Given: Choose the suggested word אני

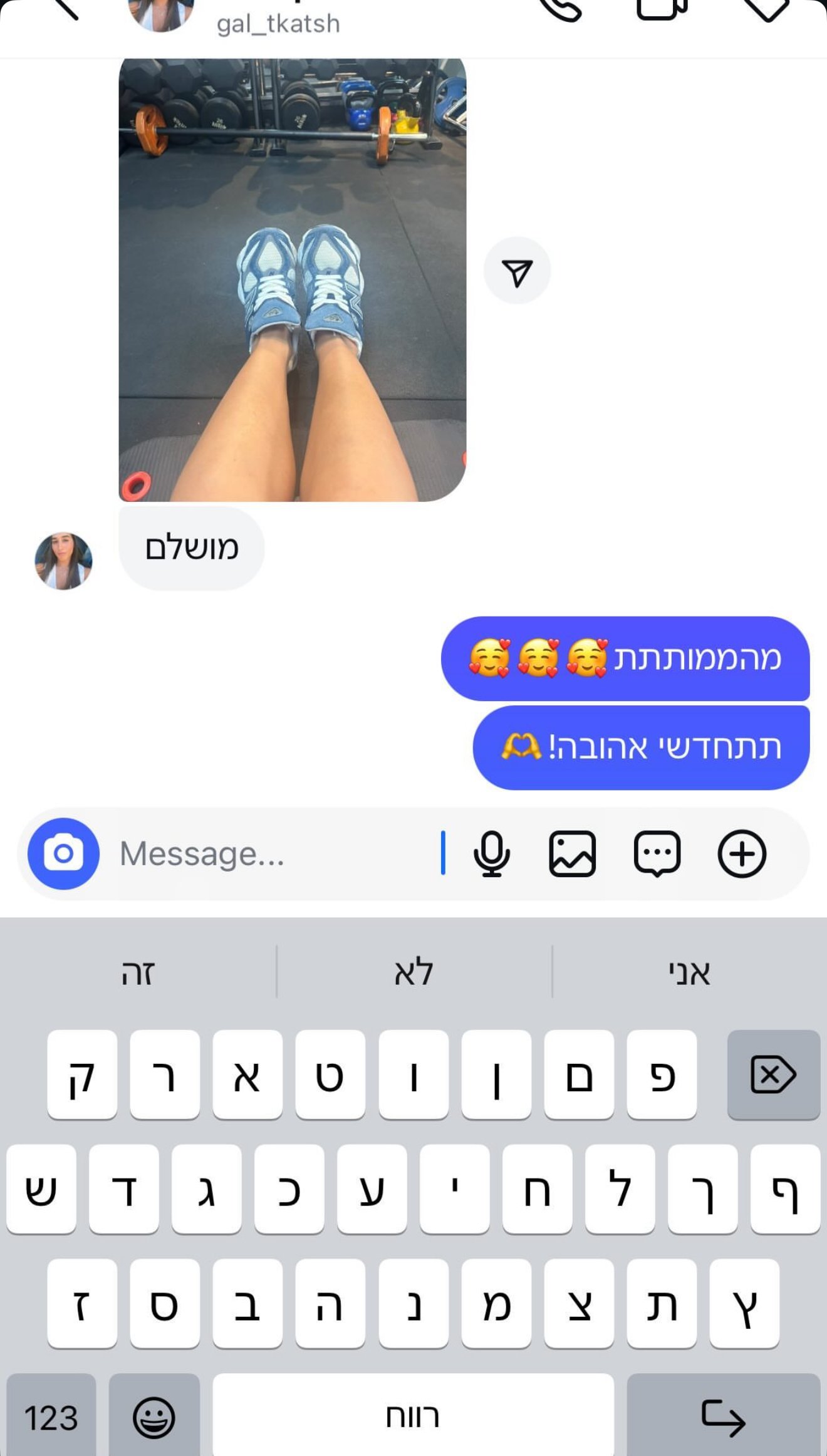Looking at the screenshot, I should coord(689,972).
